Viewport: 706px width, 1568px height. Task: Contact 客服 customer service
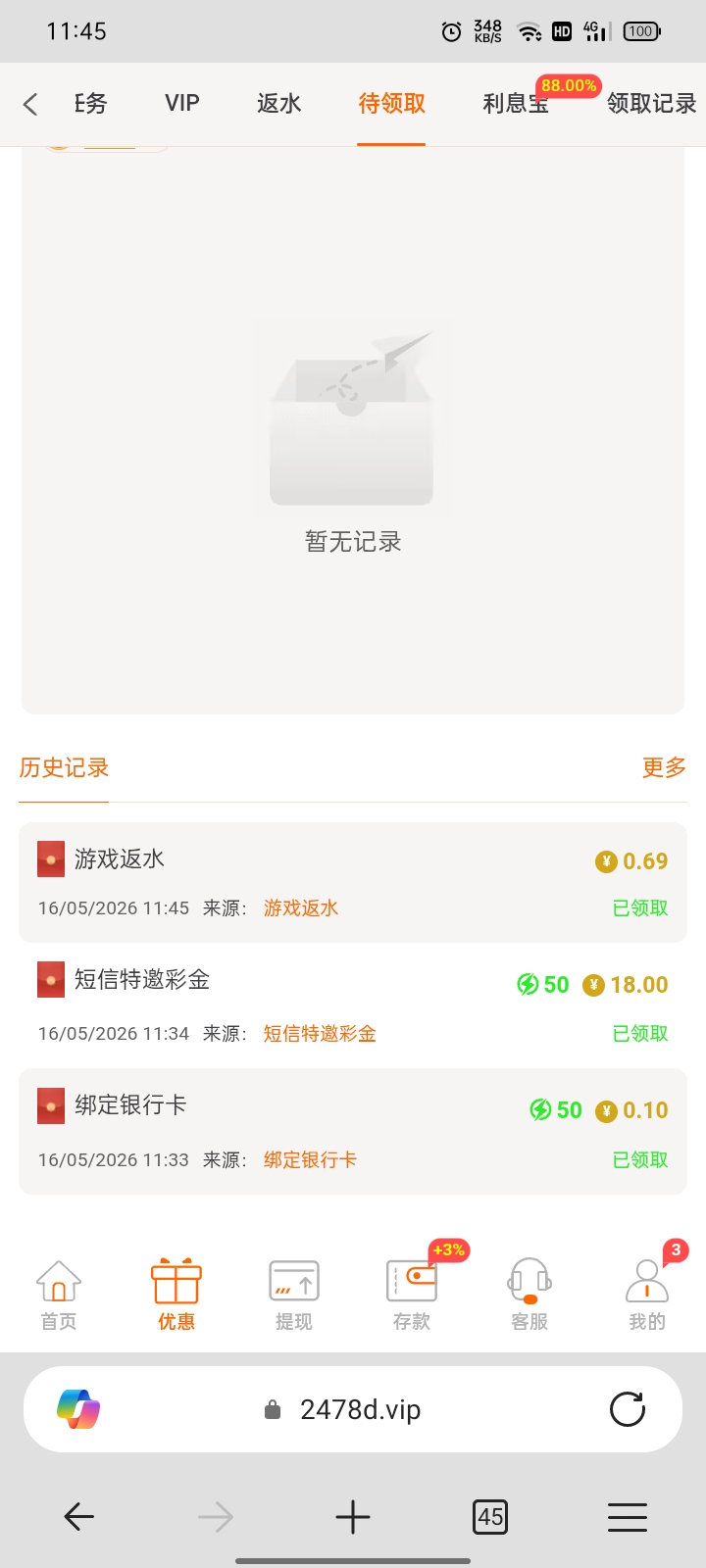(x=529, y=1294)
